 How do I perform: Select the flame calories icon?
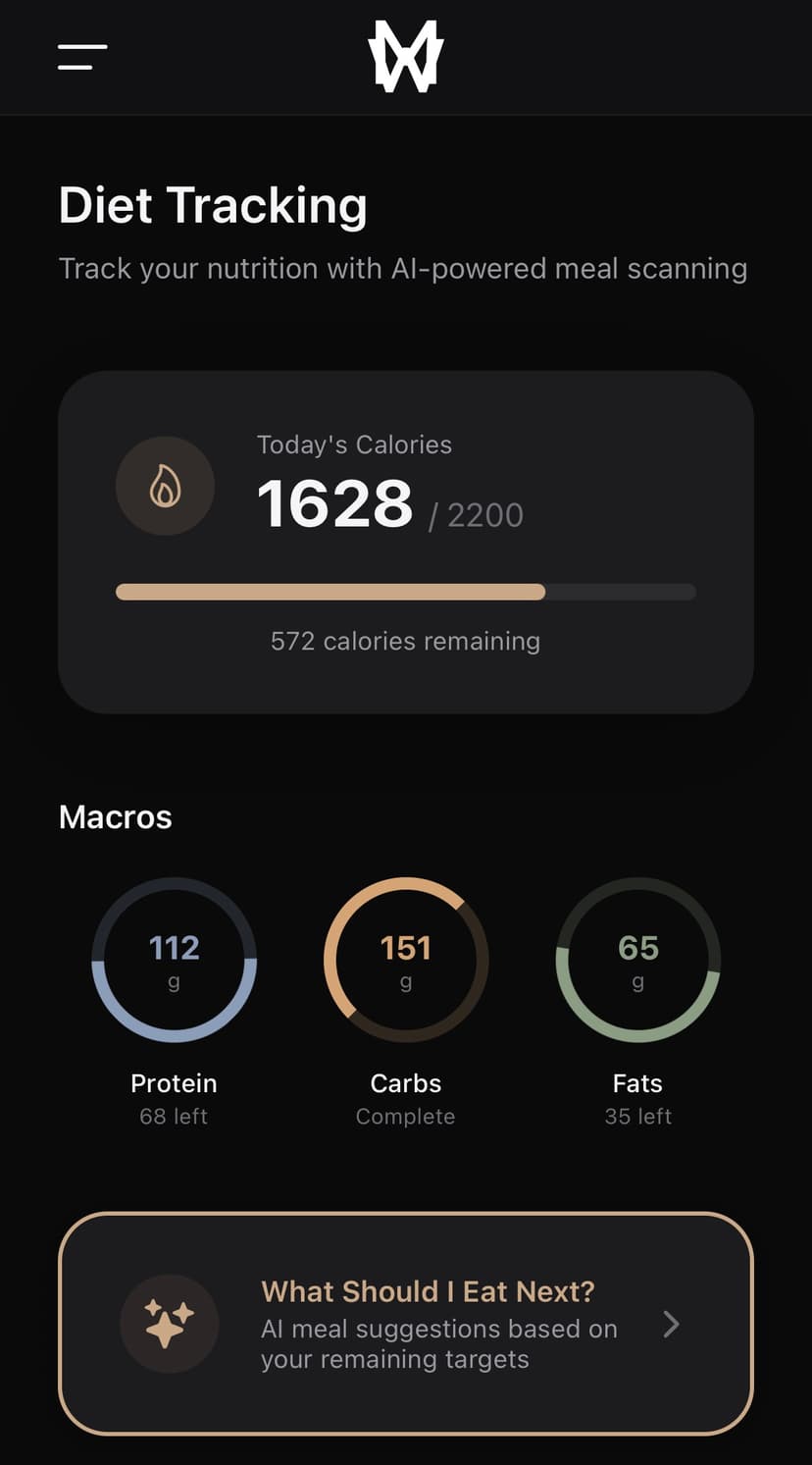tap(165, 486)
